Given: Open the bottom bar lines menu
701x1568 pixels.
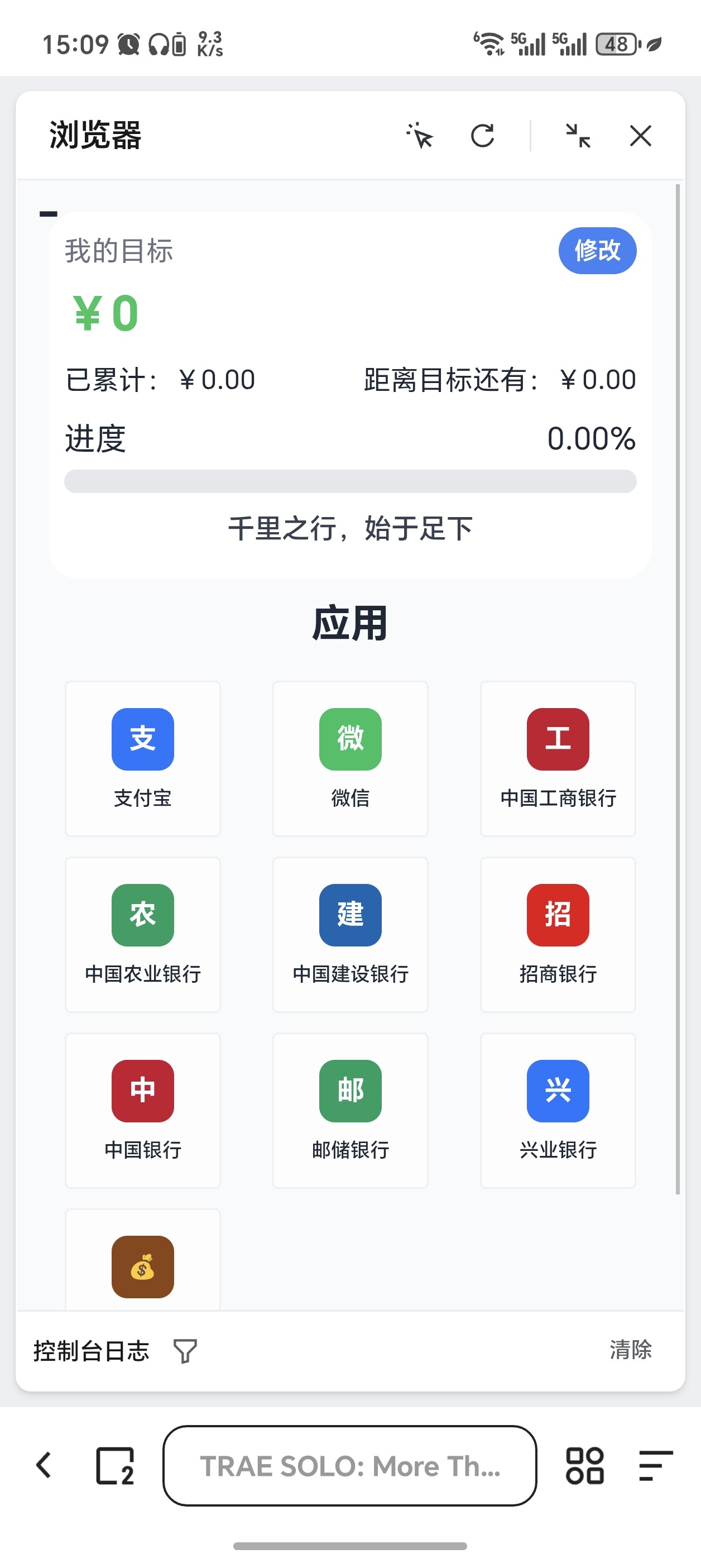Looking at the screenshot, I should coord(655,1465).
